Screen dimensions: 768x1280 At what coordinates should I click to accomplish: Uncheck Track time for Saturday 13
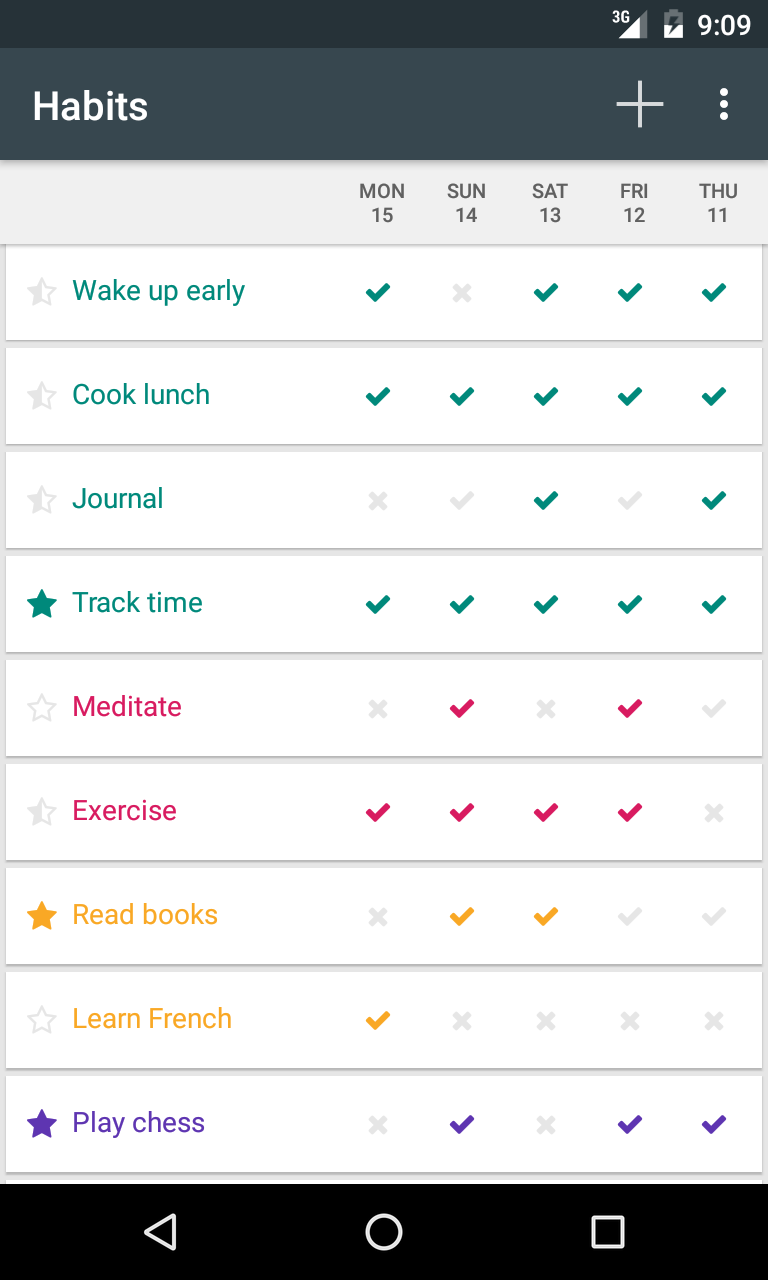click(546, 605)
